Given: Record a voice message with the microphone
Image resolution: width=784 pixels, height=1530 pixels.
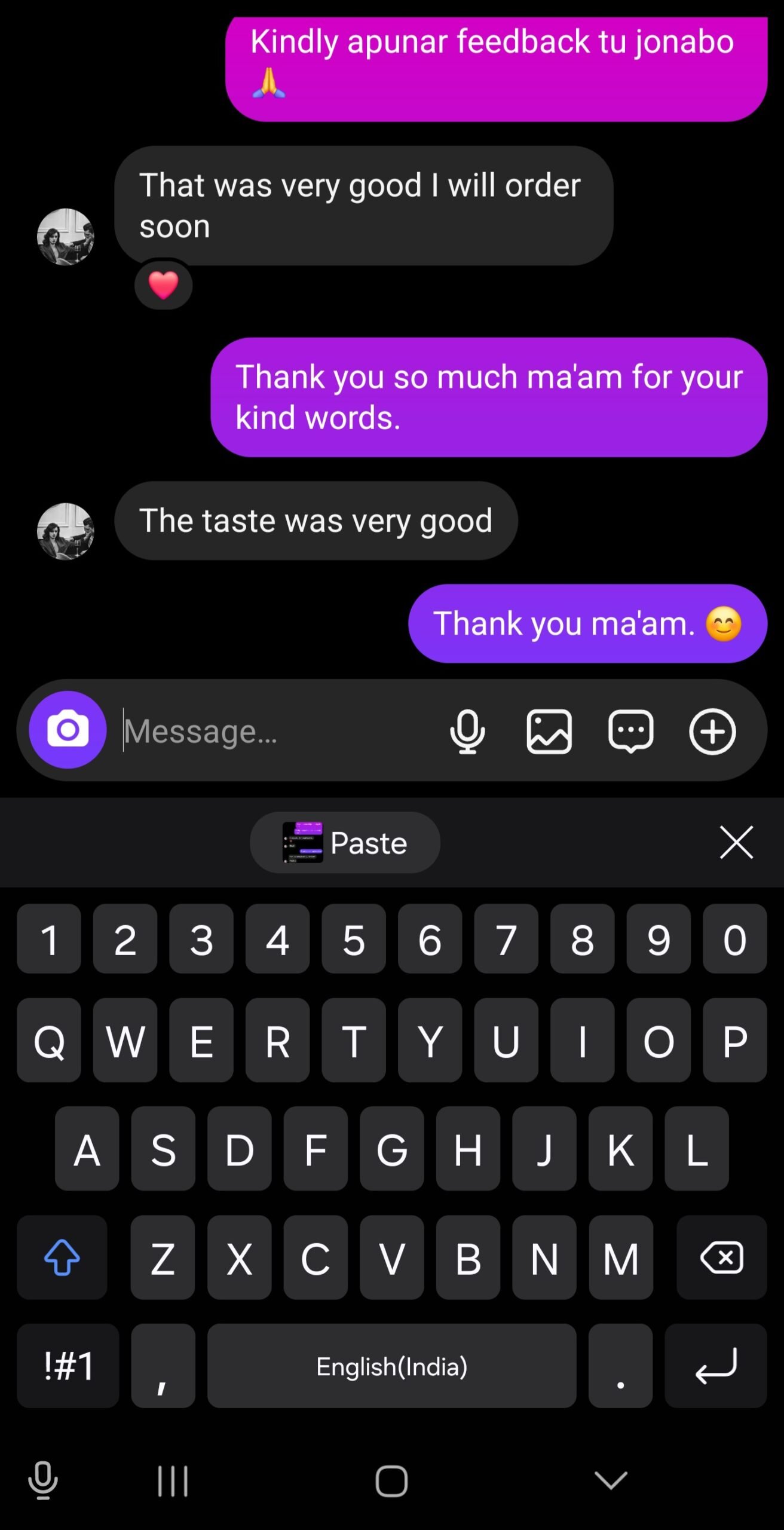Looking at the screenshot, I should 467,731.
